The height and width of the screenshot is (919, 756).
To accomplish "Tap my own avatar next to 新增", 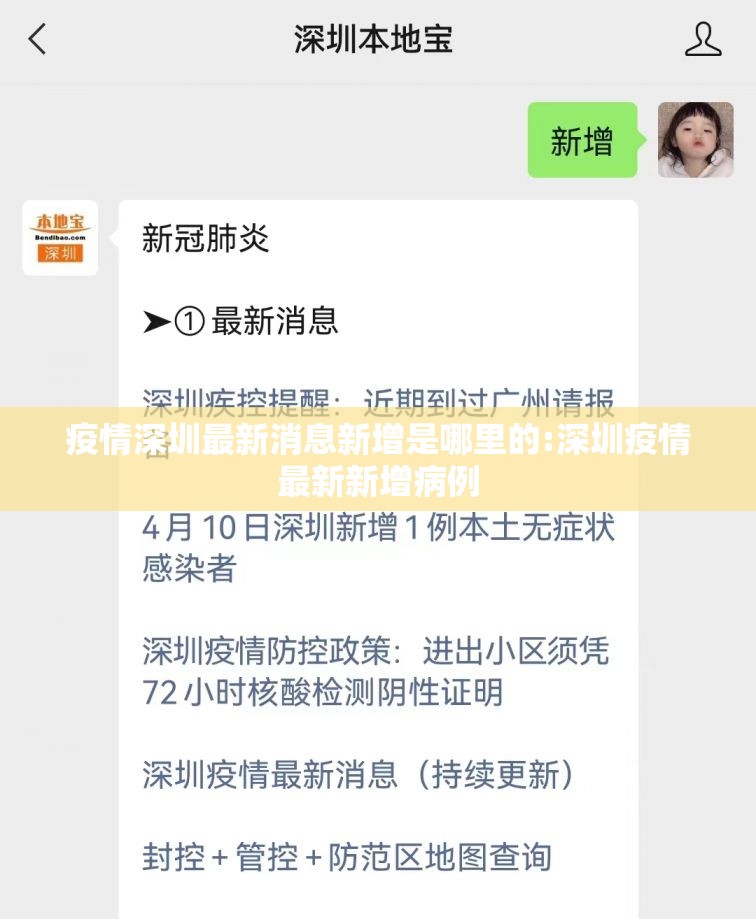I will coord(695,140).
